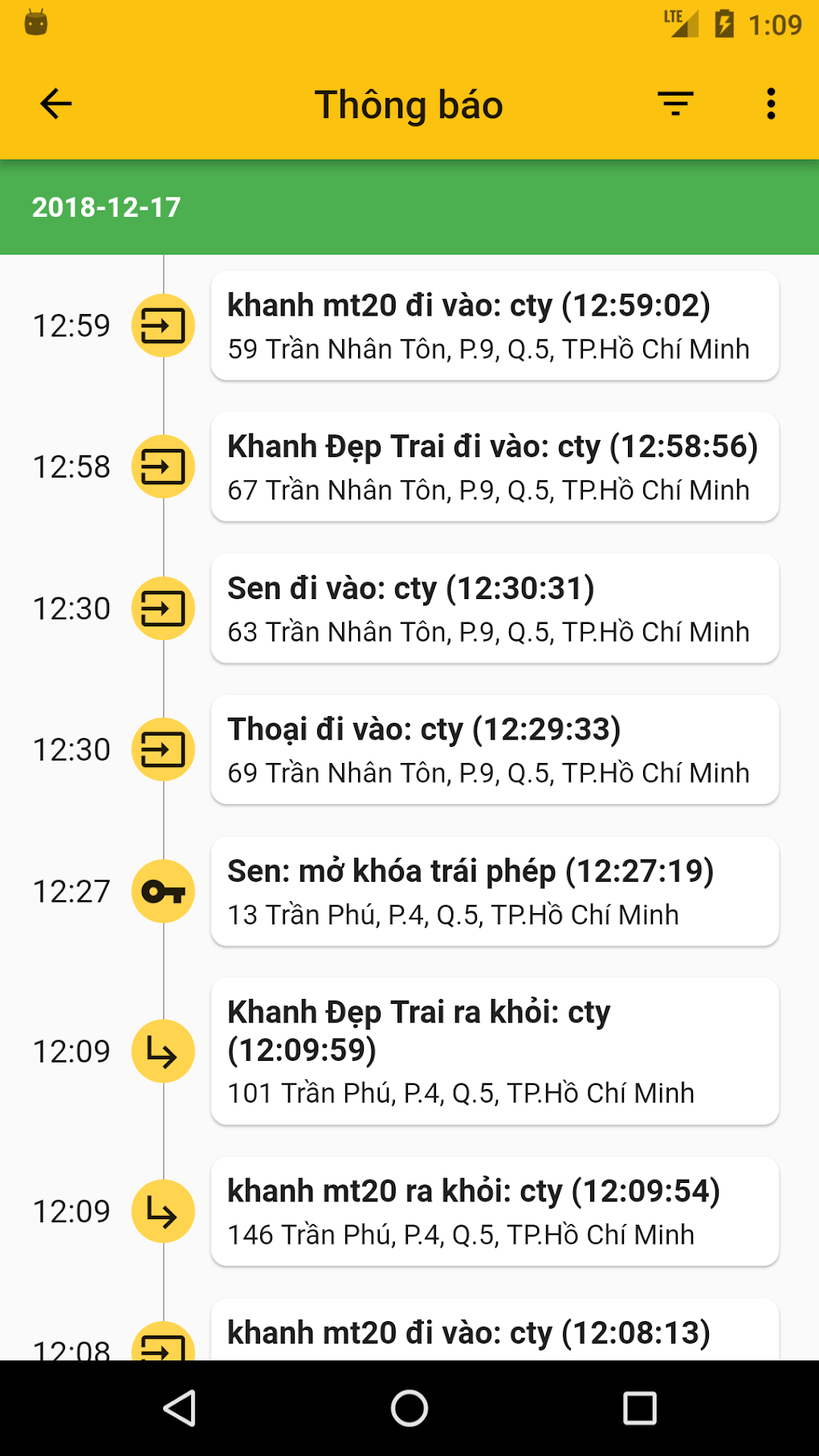Open the three-dot overflow menu
Image resolution: width=819 pixels, height=1456 pixels.
tap(769, 103)
